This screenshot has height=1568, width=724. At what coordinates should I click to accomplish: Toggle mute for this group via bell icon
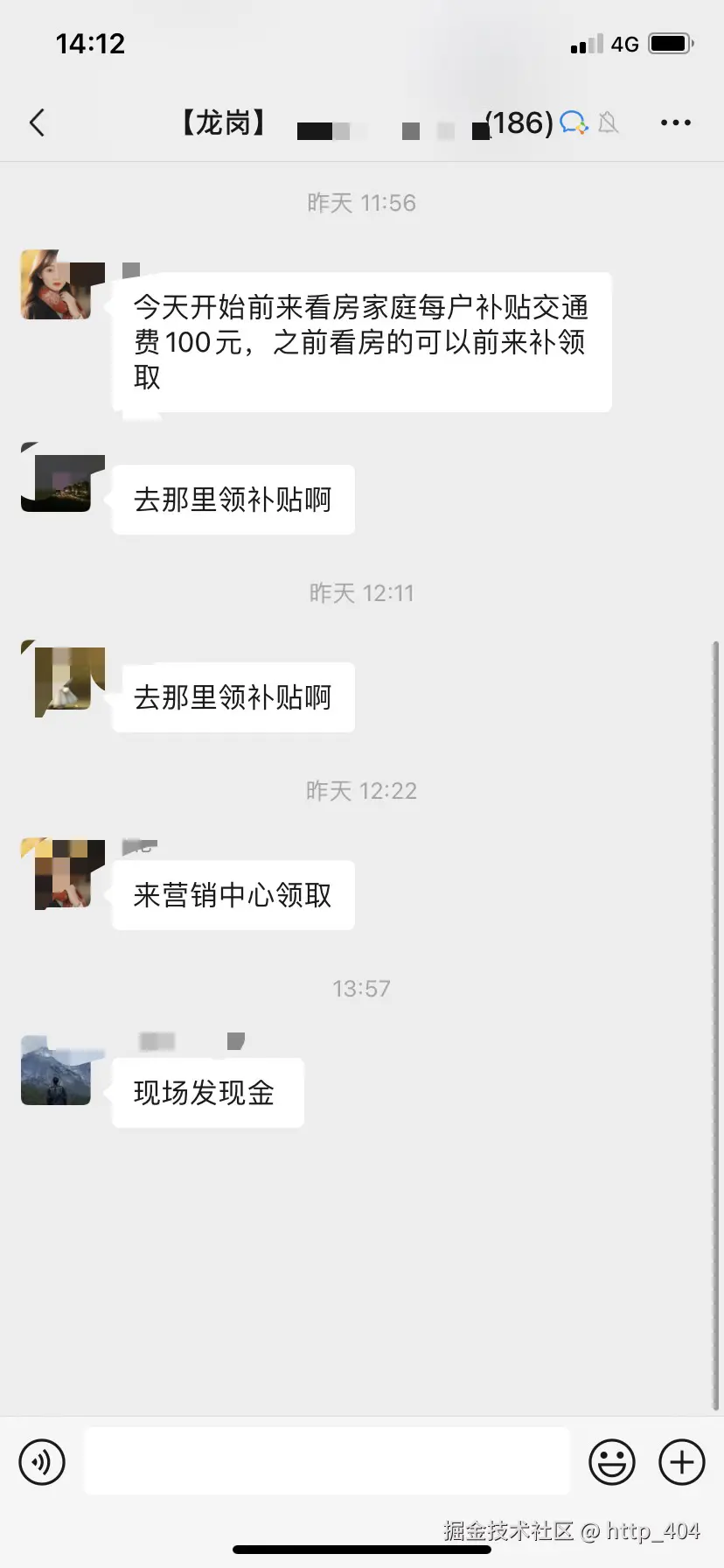coord(609,123)
